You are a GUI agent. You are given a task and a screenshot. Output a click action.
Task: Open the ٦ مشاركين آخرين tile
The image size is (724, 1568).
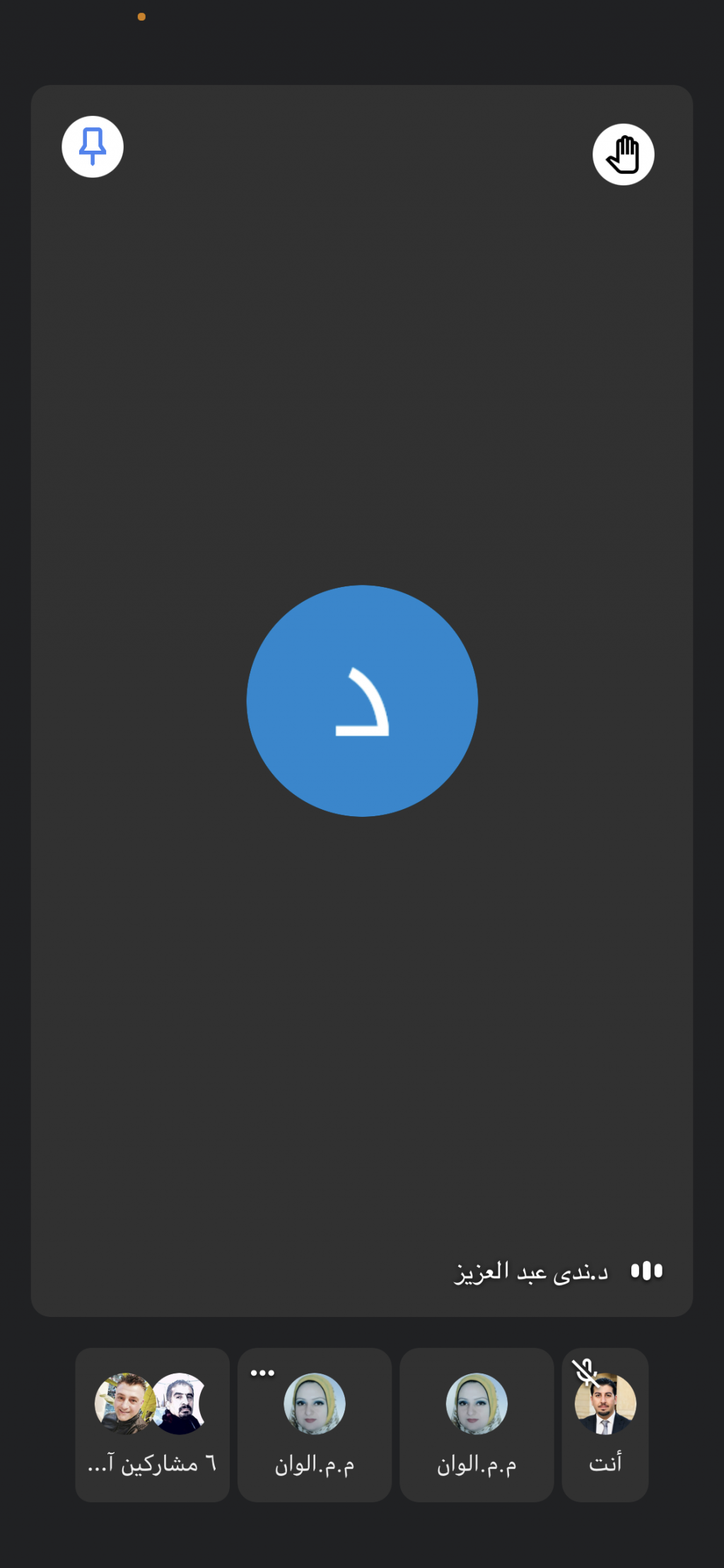pos(152,1424)
